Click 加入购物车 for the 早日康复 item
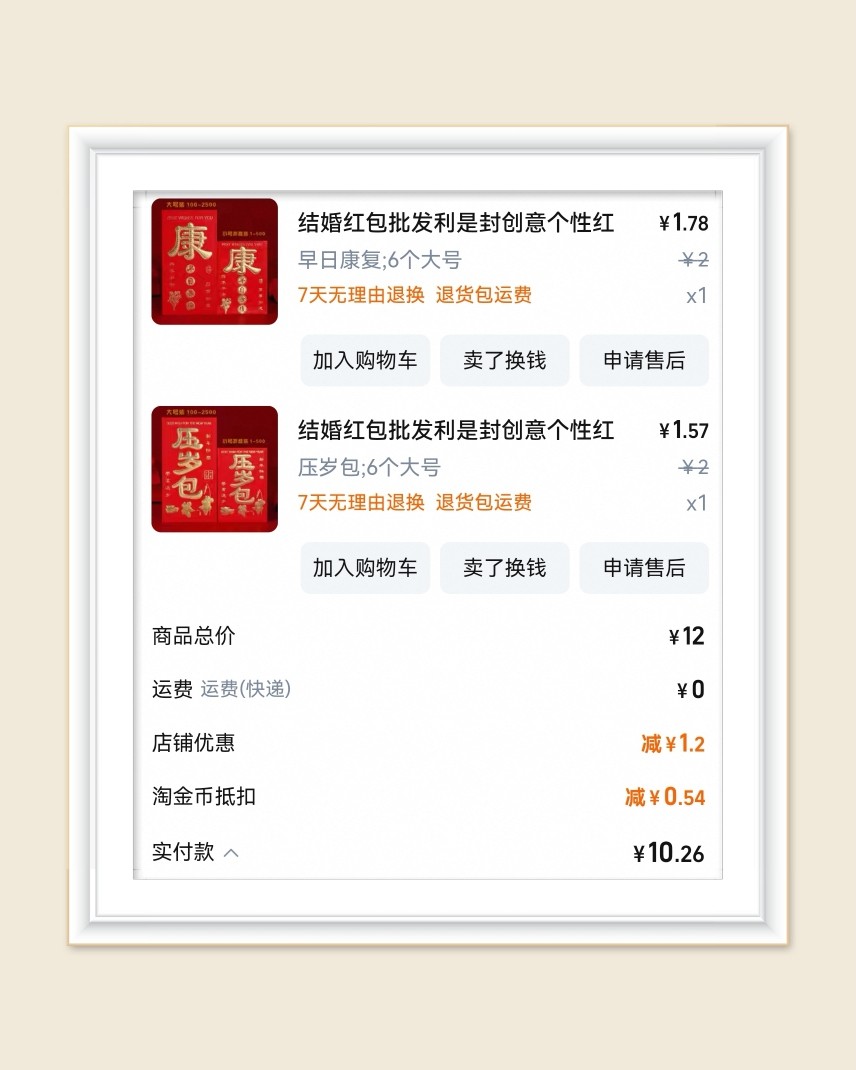The width and height of the screenshot is (856, 1070). pos(365,360)
